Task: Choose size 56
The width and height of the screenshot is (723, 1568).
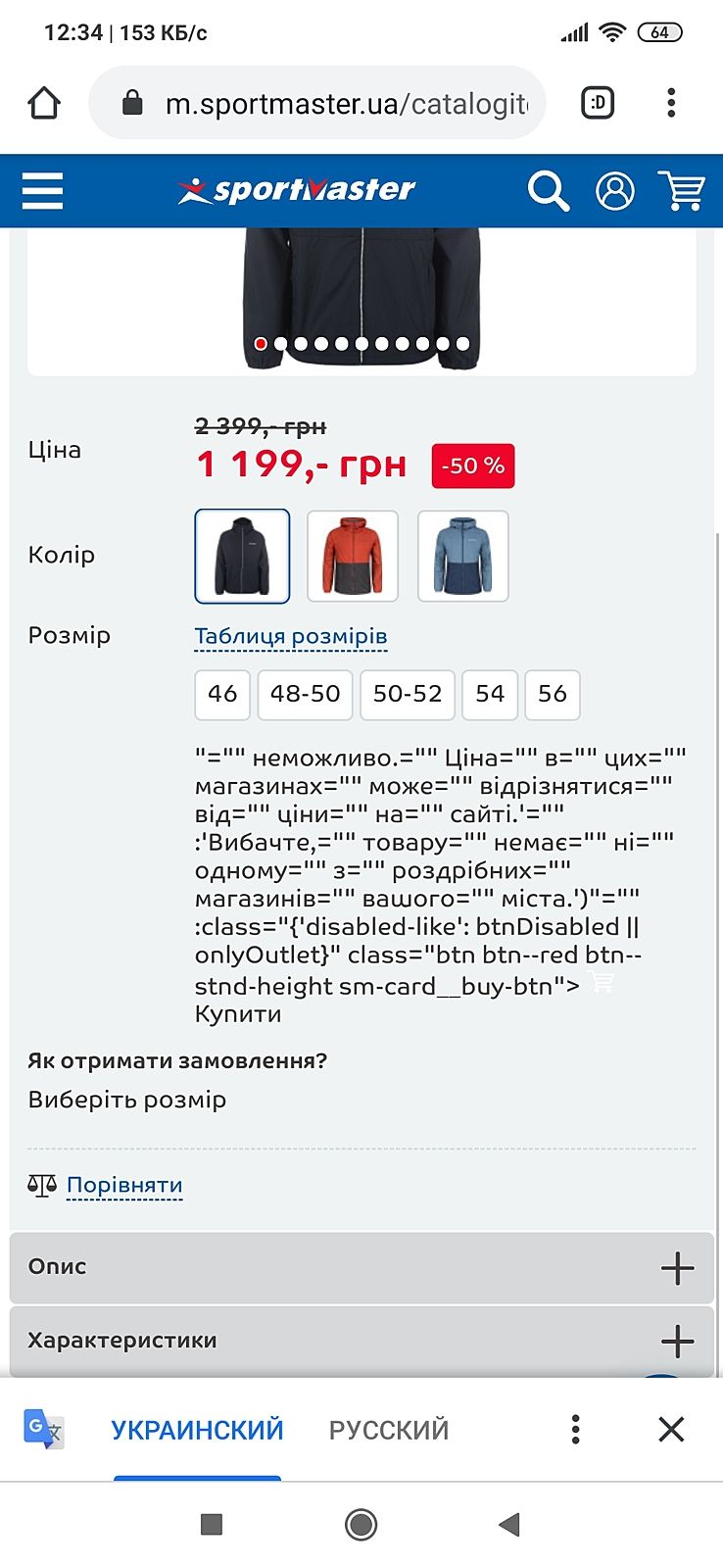Action: tap(553, 694)
